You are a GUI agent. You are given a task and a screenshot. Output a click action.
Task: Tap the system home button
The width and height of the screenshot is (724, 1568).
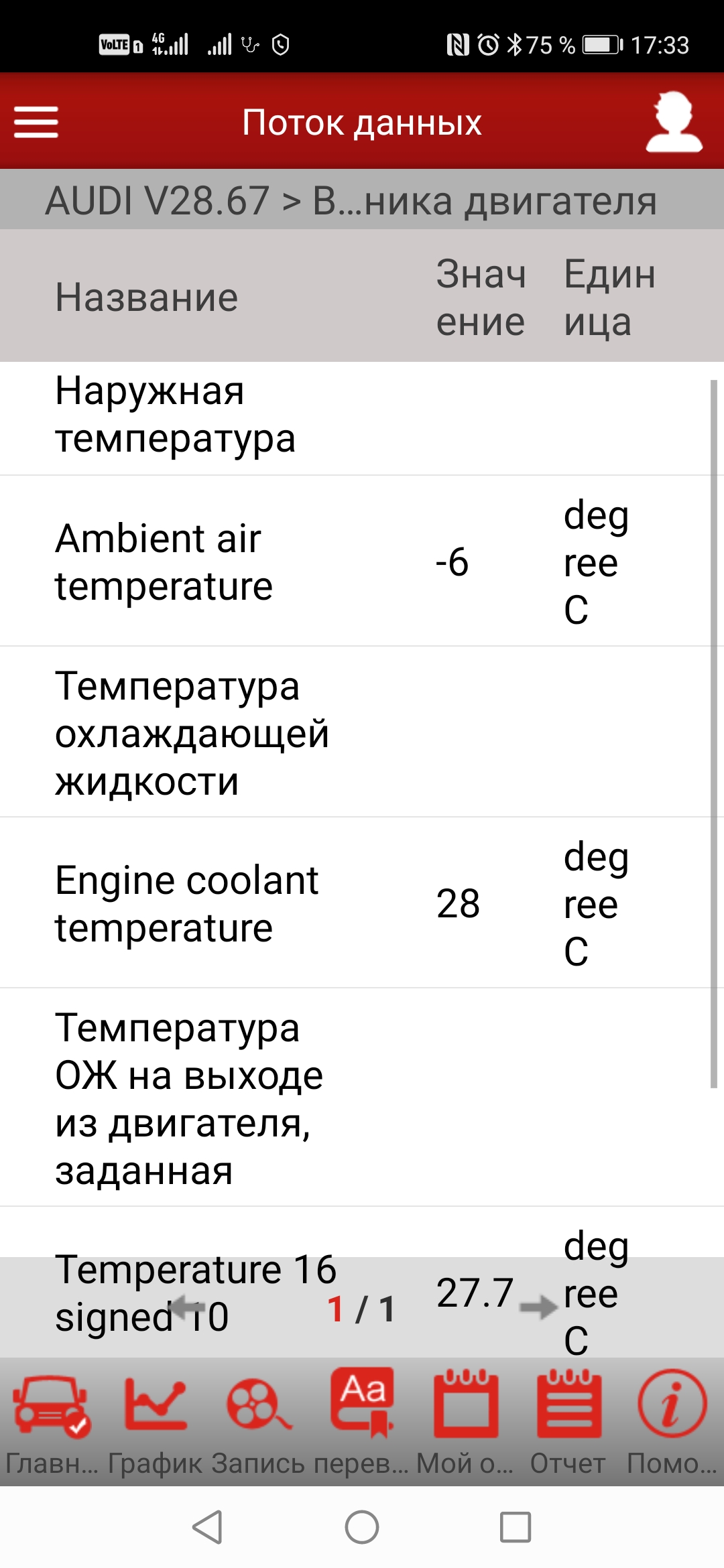[362, 1527]
